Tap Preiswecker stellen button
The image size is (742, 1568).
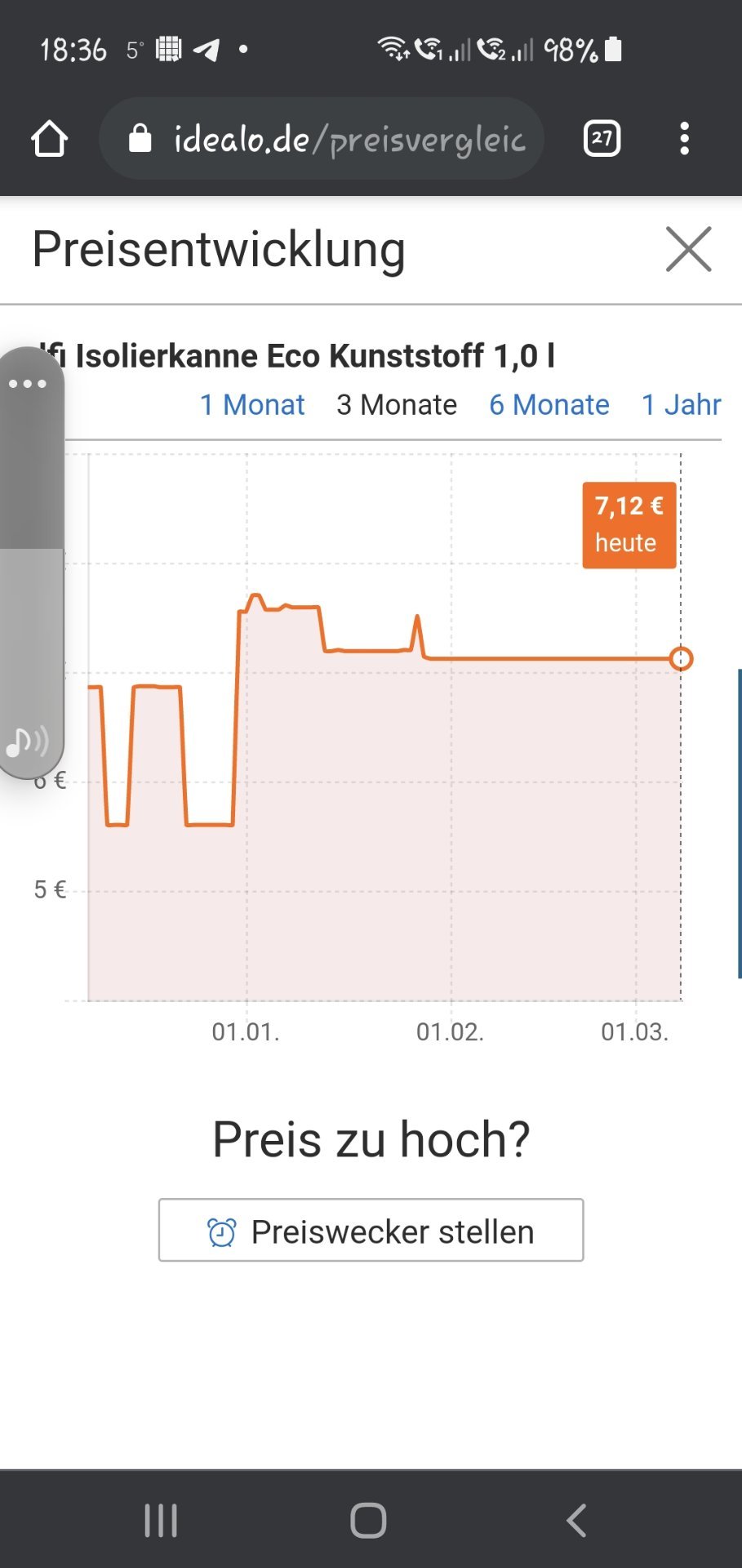[x=371, y=1230]
